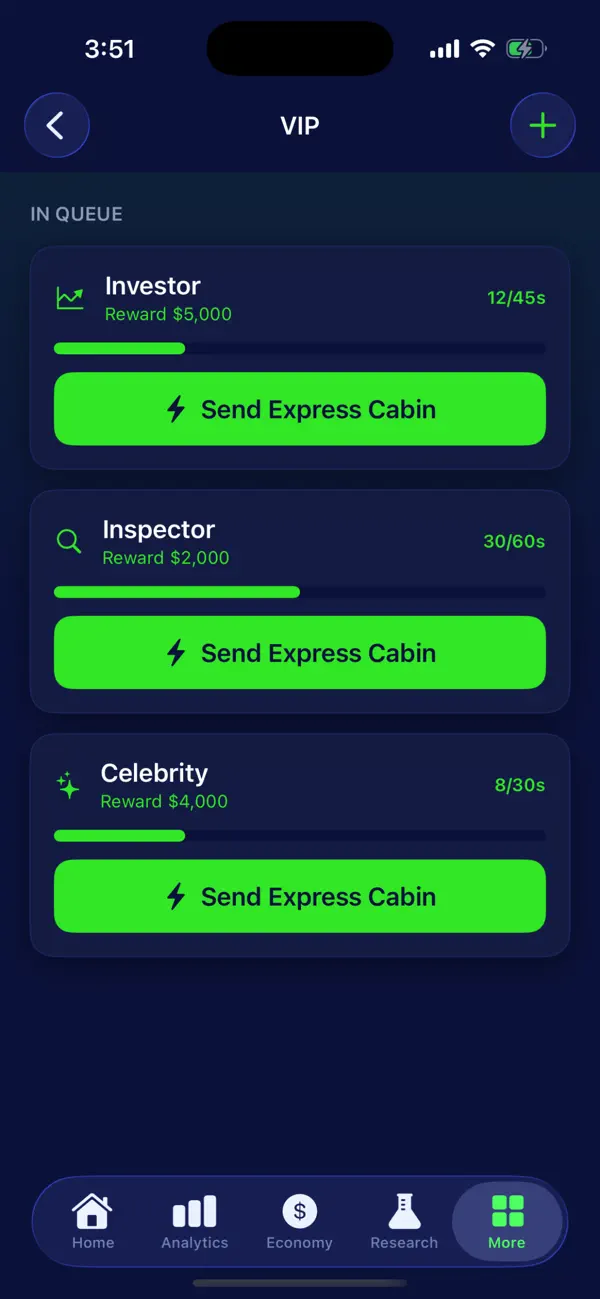The height and width of the screenshot is (1299, 600).
Task: Switch to the Home tab
Action: 93,1221
